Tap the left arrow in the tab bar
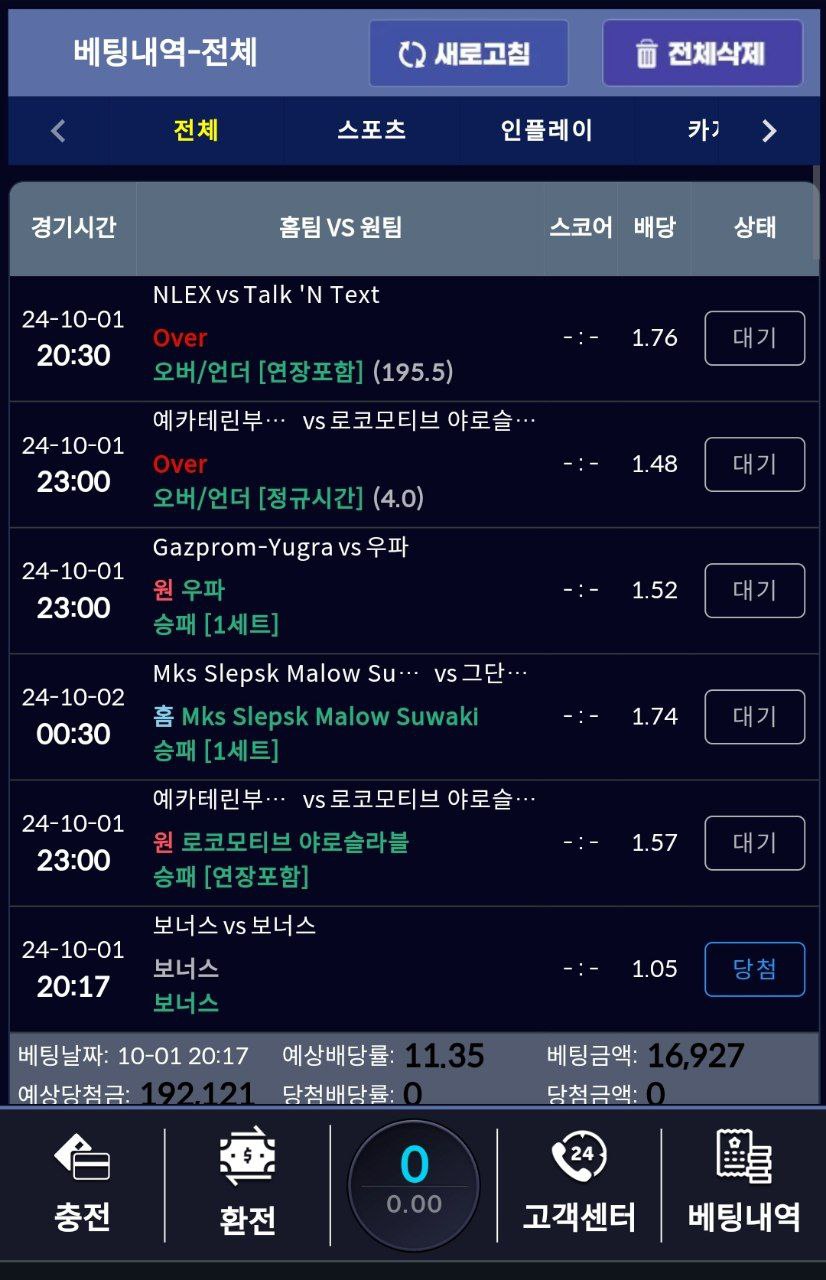This screenshot has width=826, height=1280. 58,131
